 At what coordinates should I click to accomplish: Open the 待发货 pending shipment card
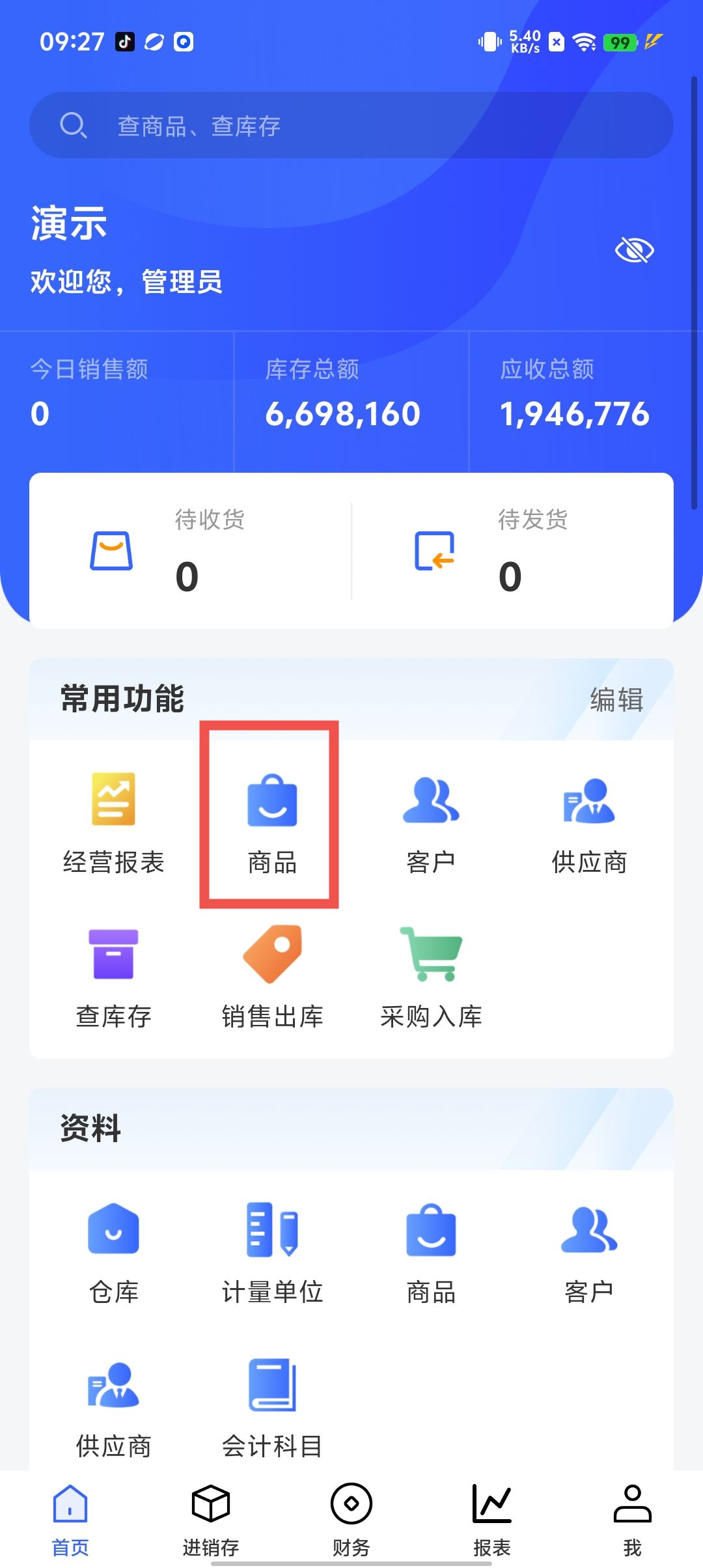[x=512, y=551]
